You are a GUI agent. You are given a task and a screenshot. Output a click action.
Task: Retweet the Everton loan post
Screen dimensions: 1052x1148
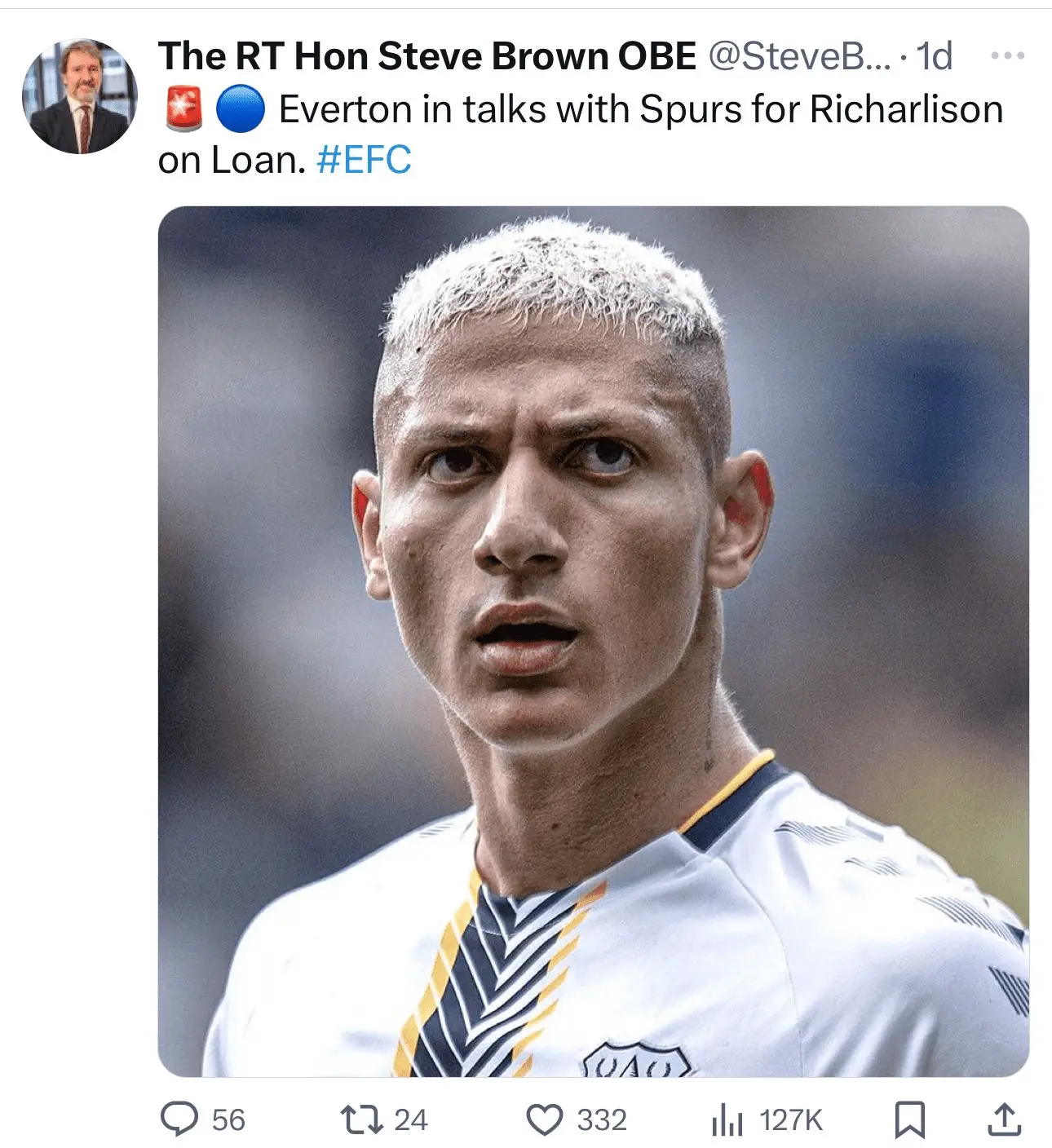click(x=361, y=1119)
